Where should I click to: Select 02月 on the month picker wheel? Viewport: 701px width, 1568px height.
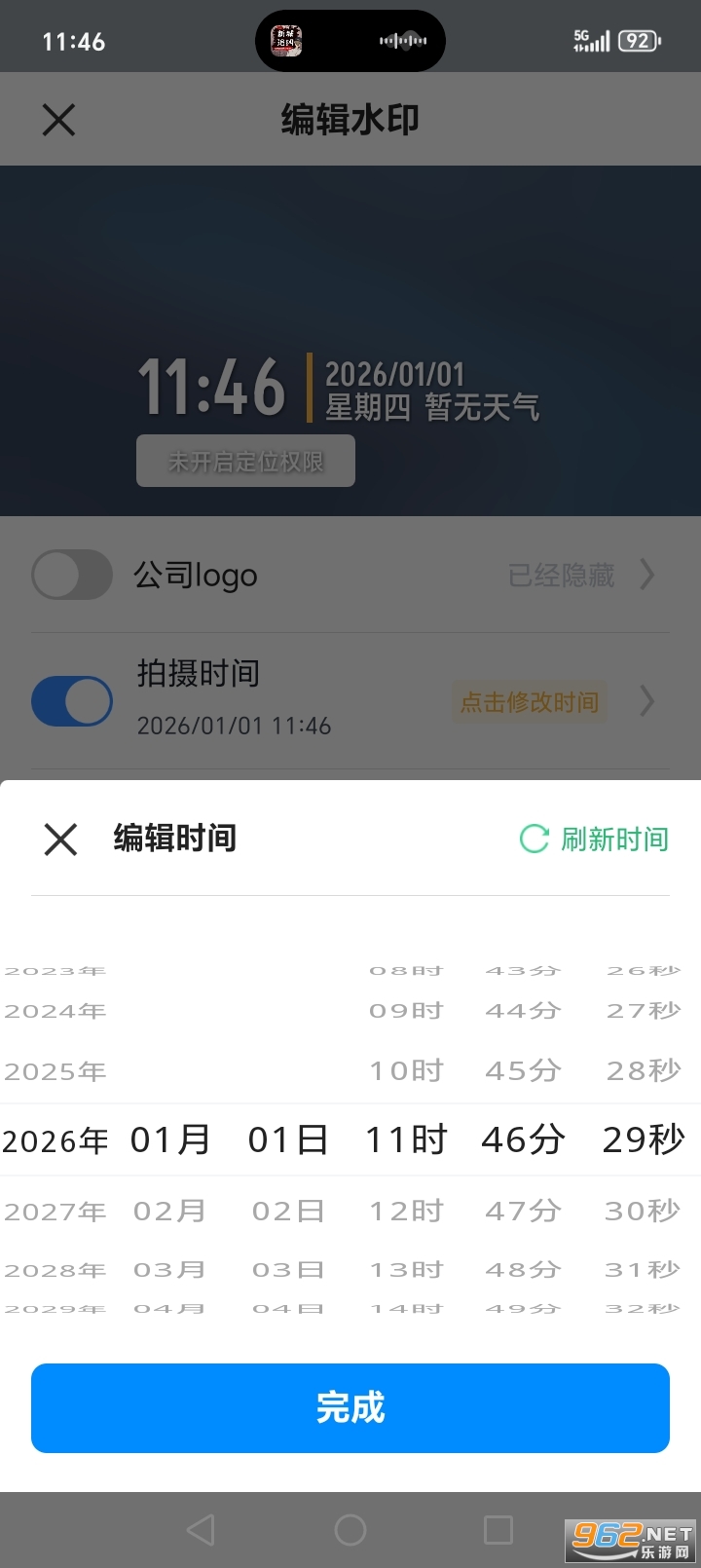pos(171,1211)
